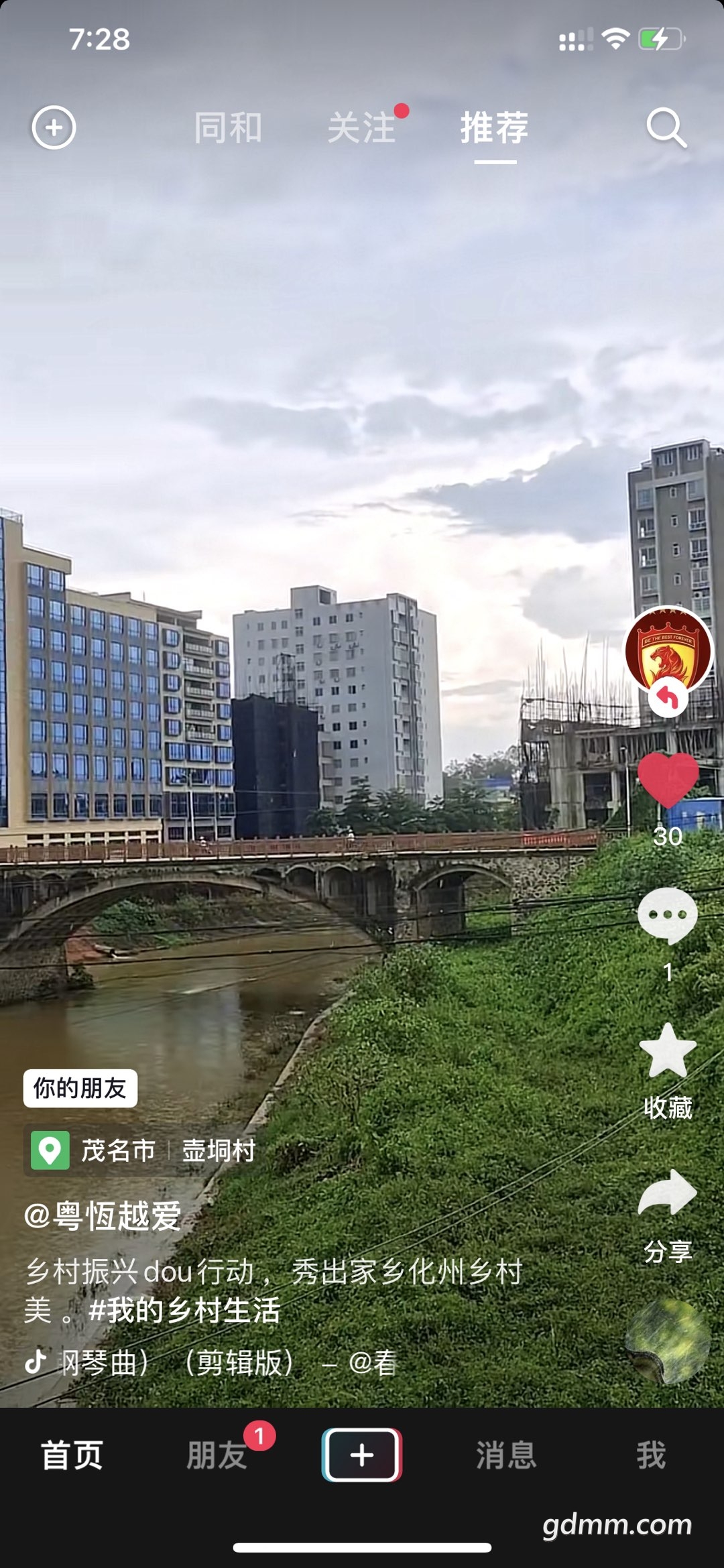Go to the 首页 home tab
Screen dimensions: 724x1568
(72, 1456)
